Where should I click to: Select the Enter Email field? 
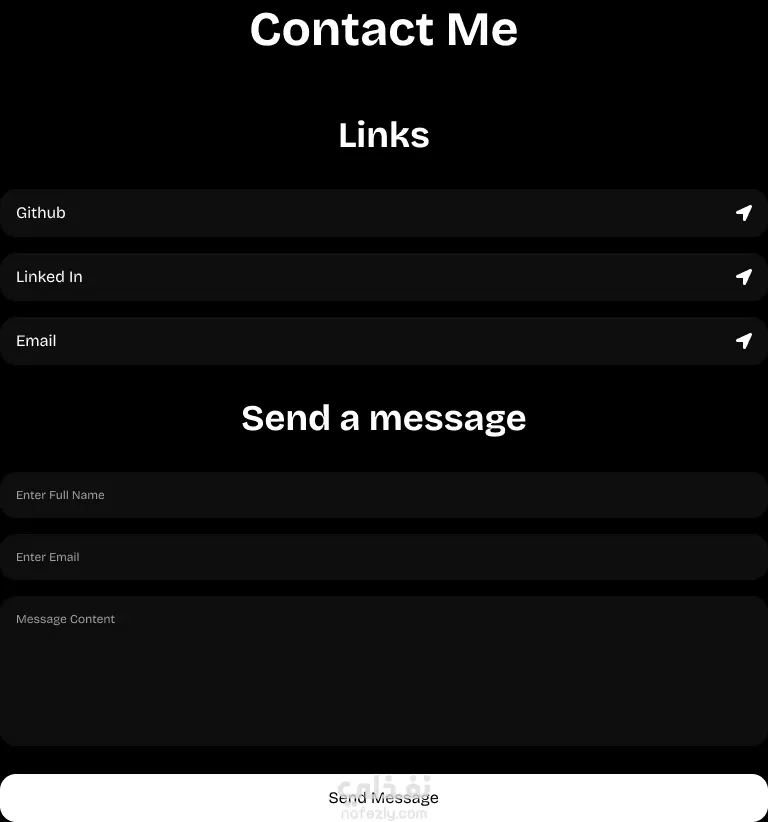tap(383, 557)
